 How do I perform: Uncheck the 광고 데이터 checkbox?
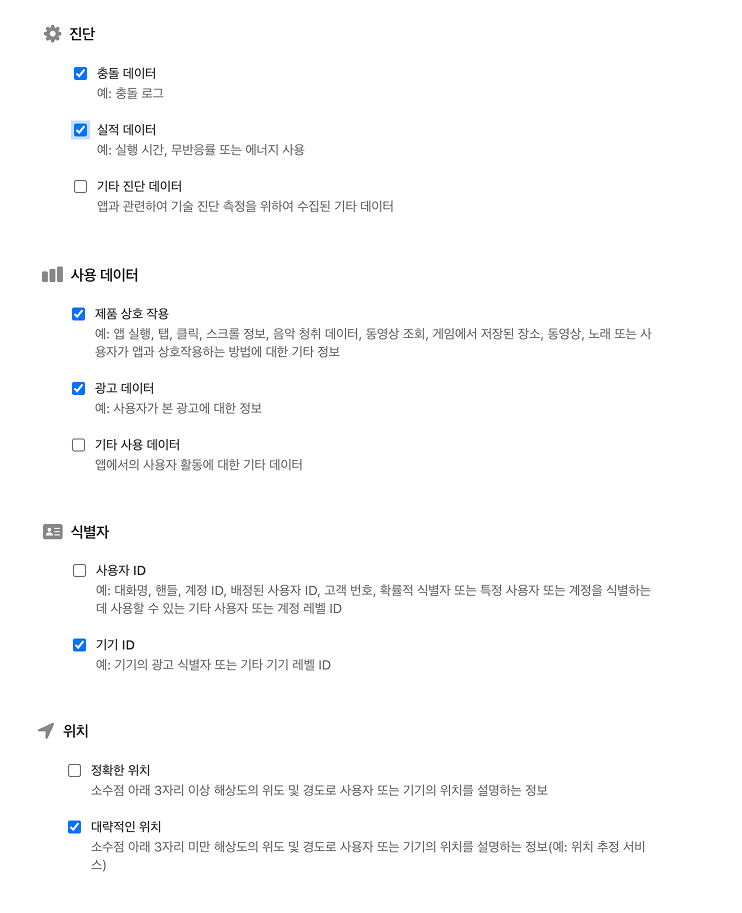(x=79, y=388)
